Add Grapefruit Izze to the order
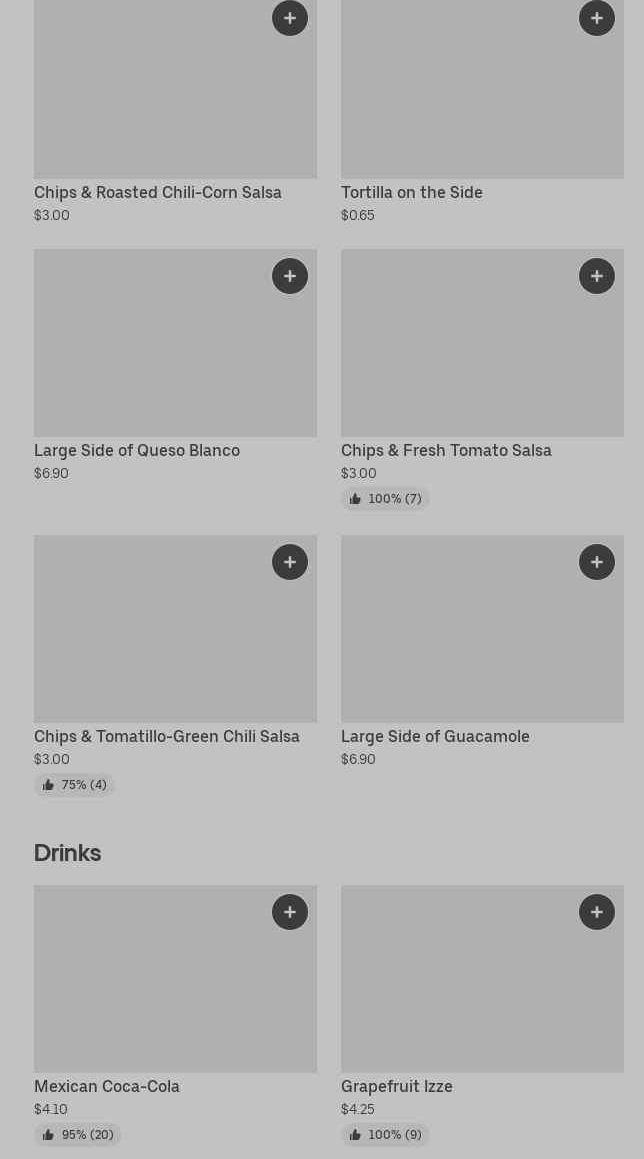This screenshot has height=1159, width=644. 597,912
